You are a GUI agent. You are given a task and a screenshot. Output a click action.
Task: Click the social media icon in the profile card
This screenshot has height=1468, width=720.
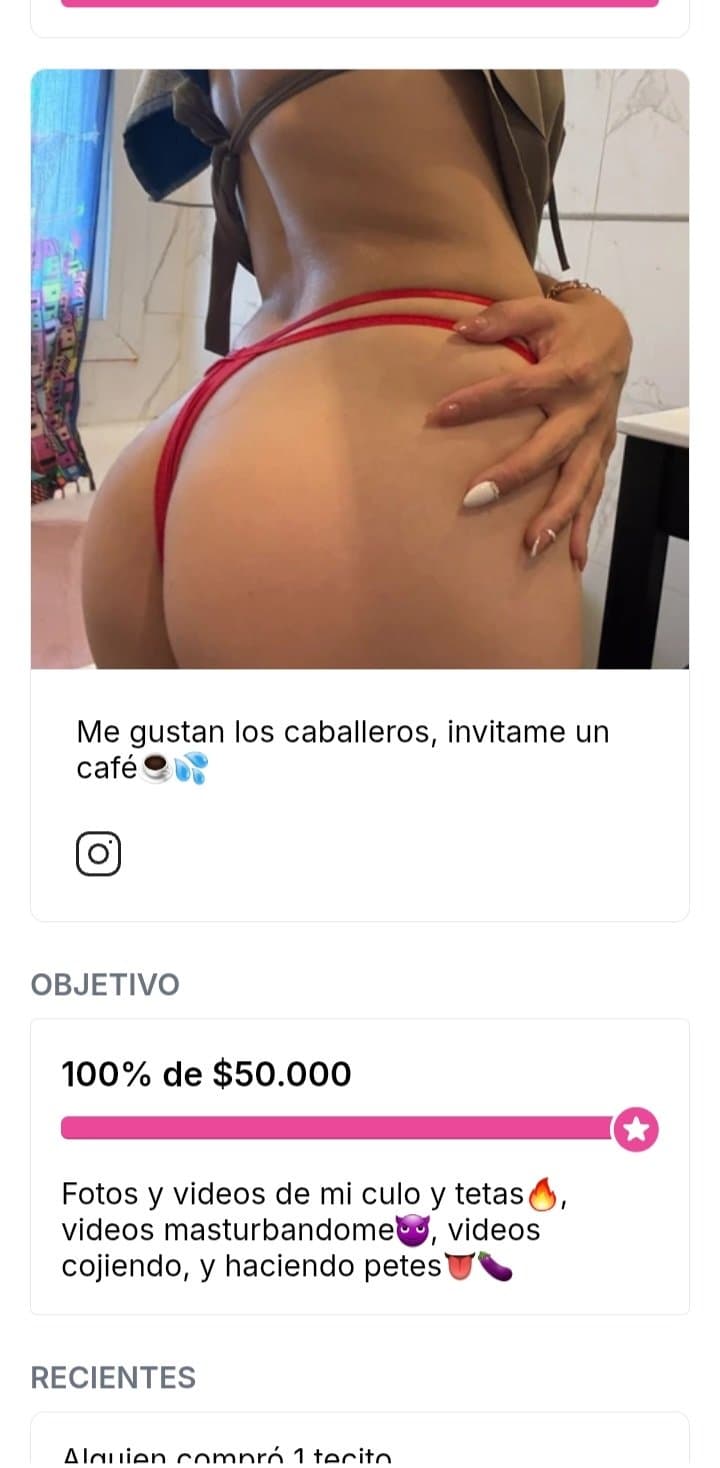97,853
